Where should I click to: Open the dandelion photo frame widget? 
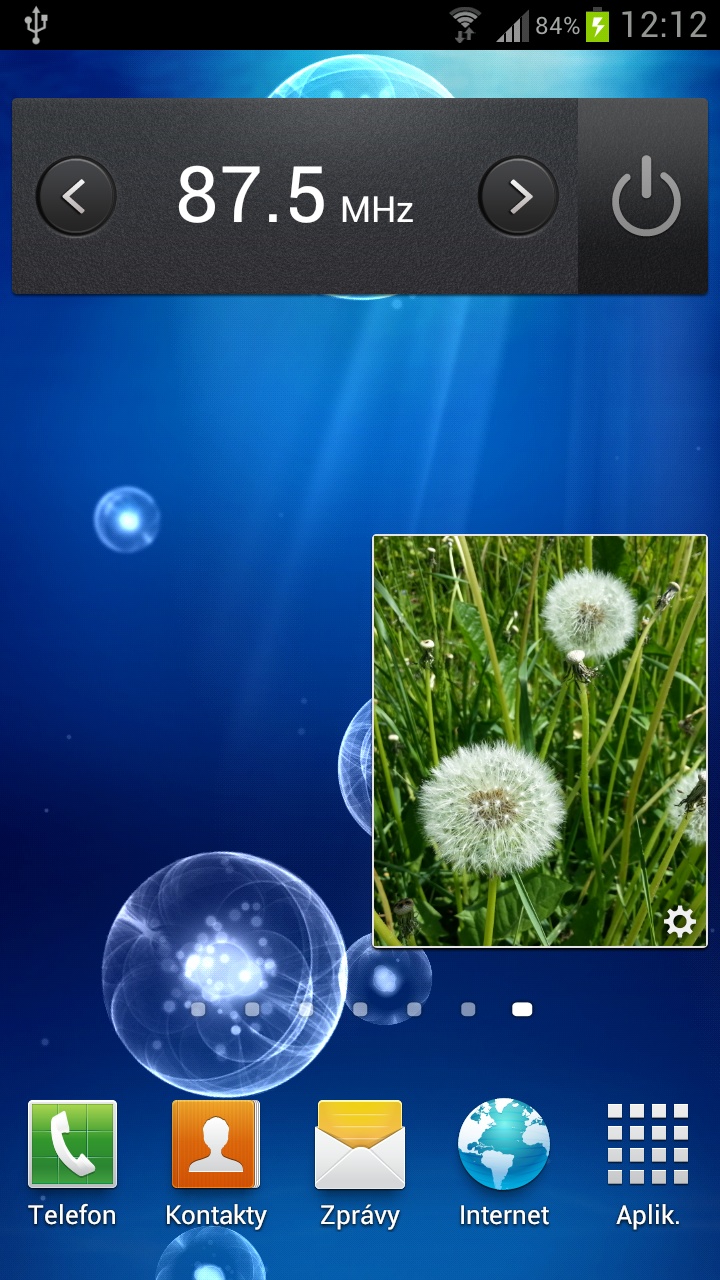pos(540,741)
